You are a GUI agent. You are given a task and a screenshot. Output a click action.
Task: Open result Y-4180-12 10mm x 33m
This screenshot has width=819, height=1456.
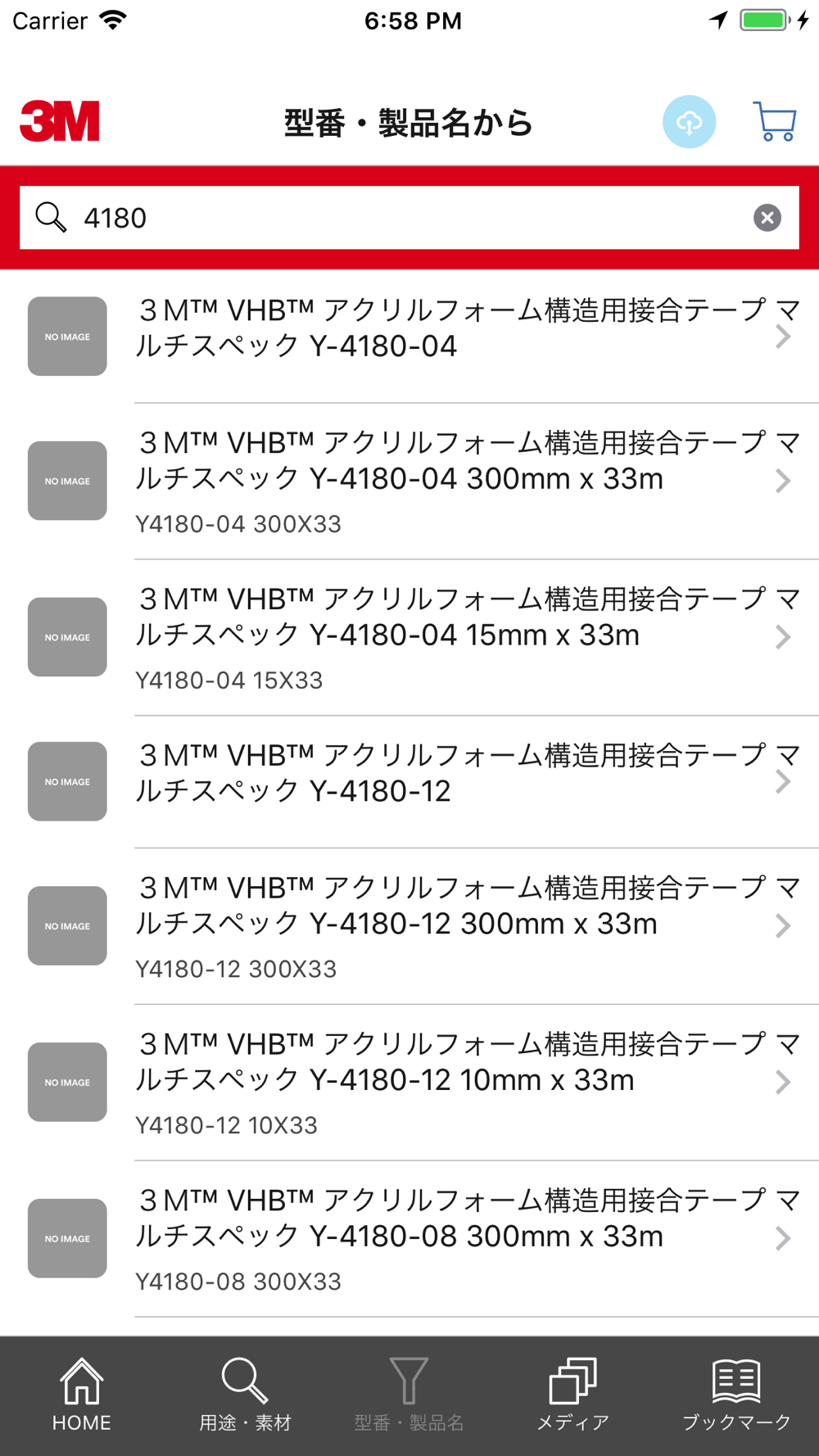pos(409,1083)
